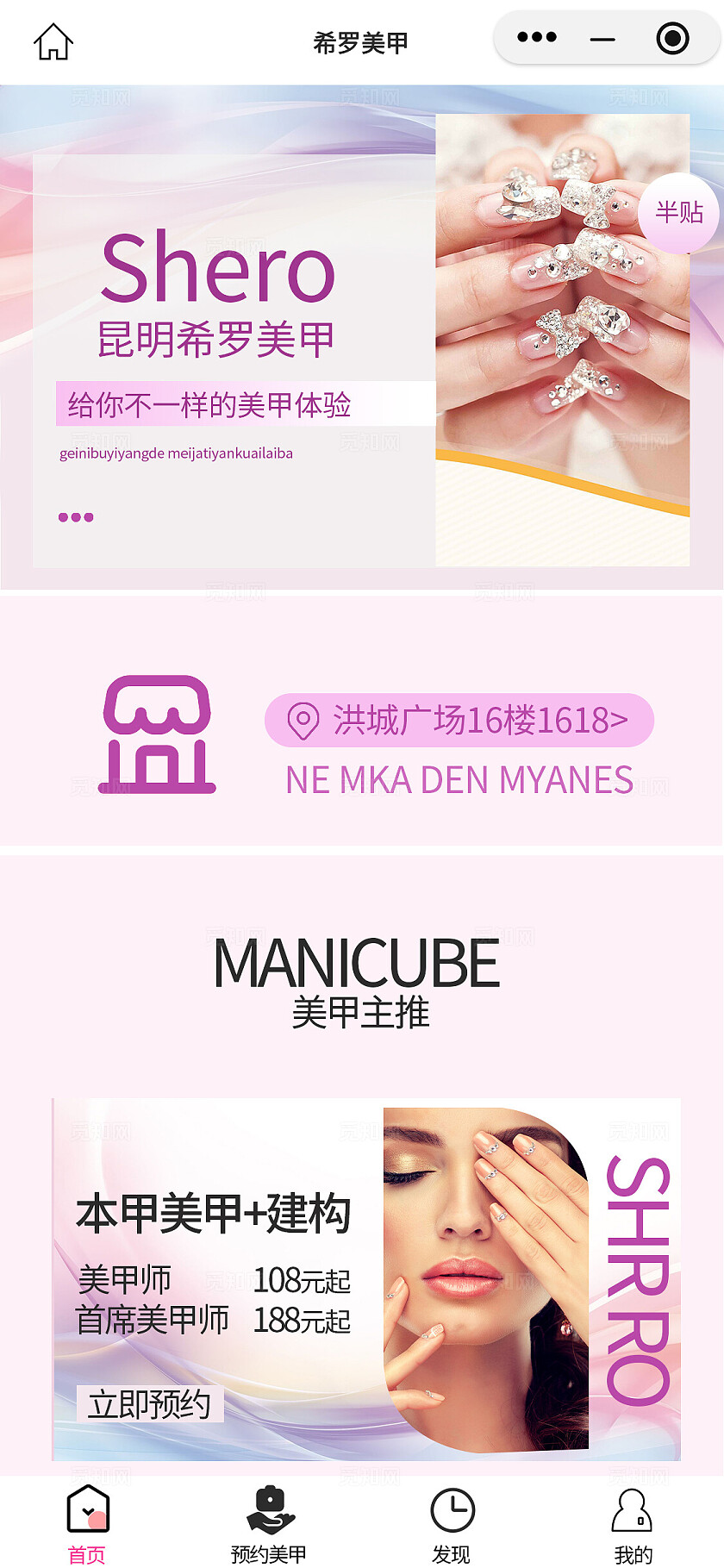Minimize the mini program
The image size is (724, 1568).
602,39
